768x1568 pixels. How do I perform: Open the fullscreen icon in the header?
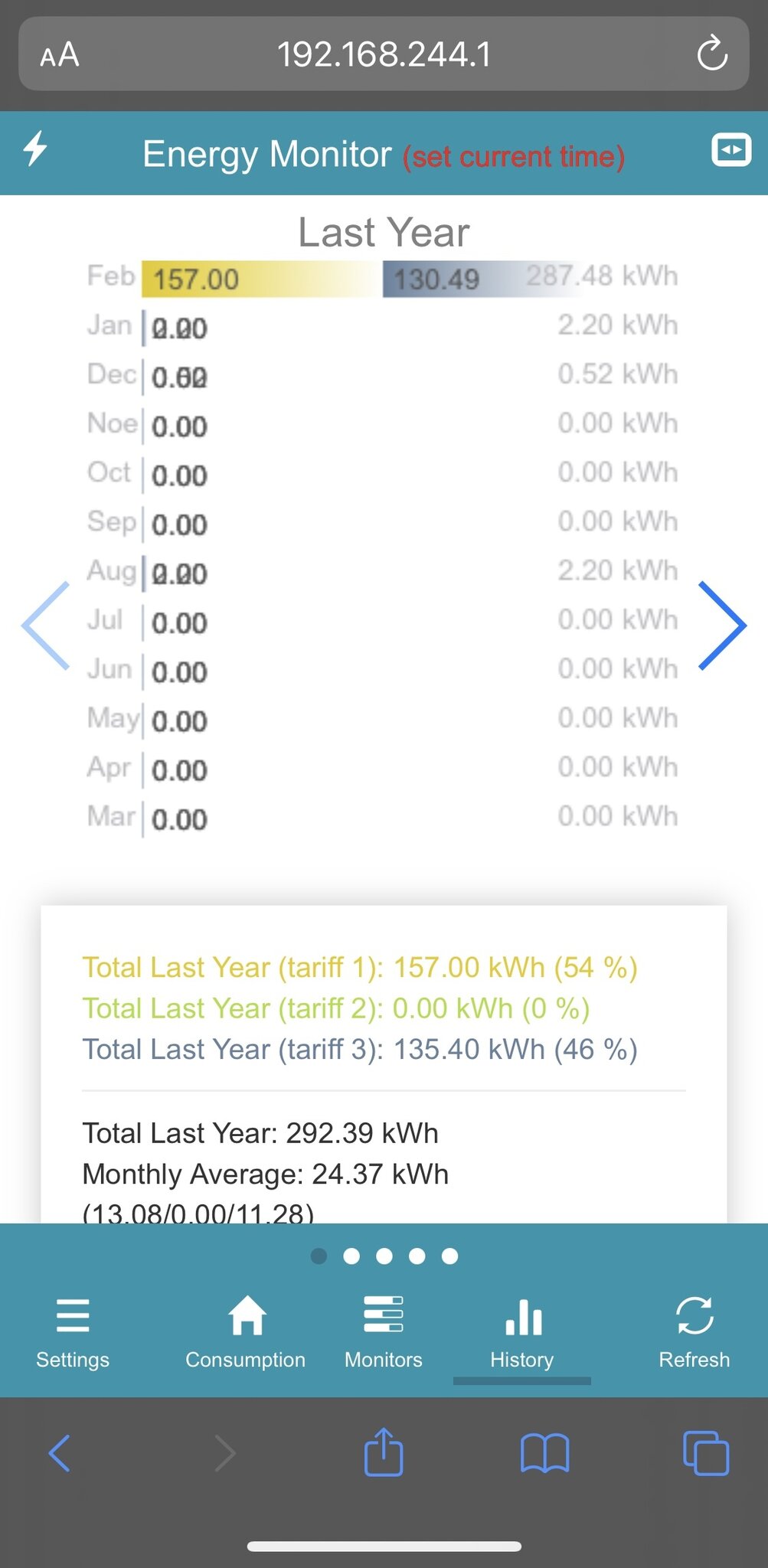tap(730, 150)
